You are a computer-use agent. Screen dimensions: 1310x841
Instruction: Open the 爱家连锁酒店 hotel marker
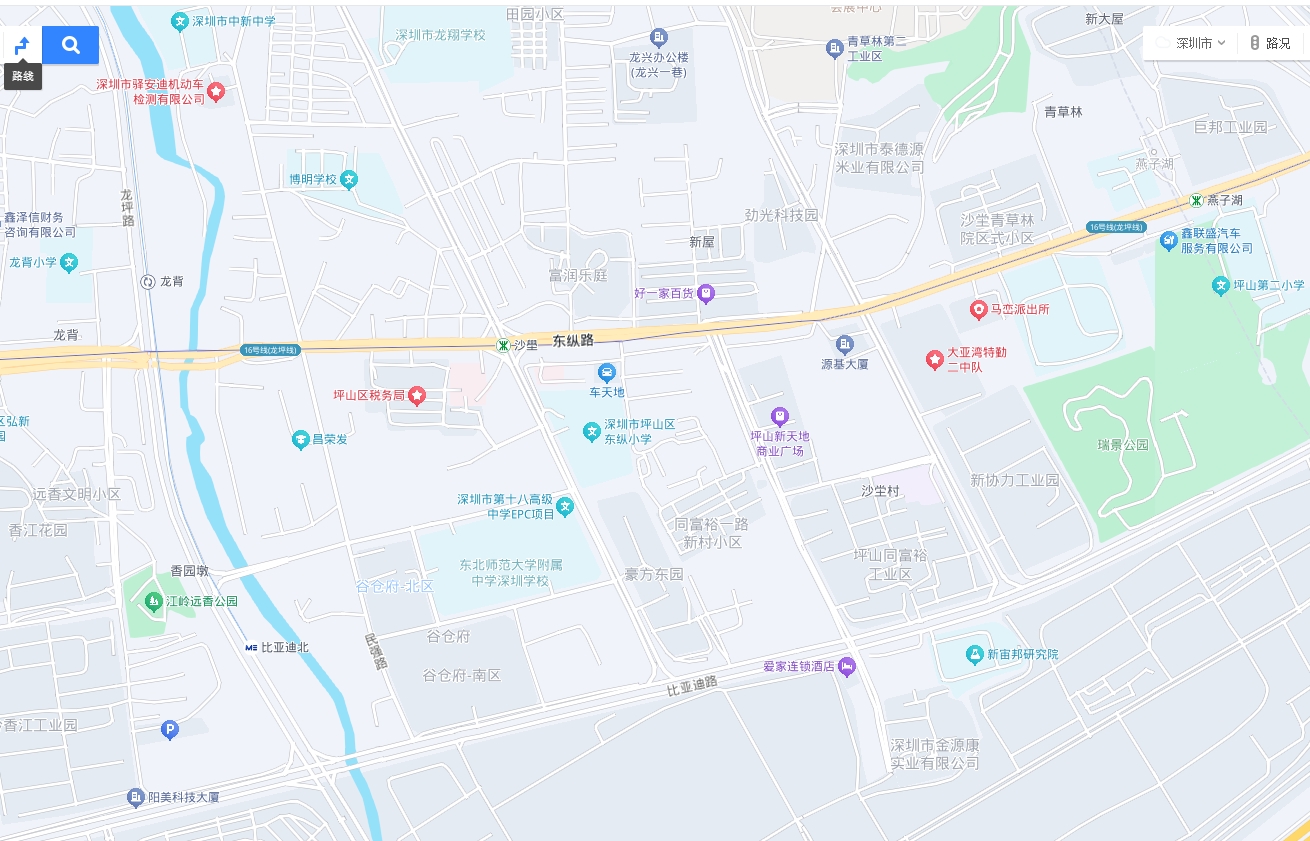(x=847, y=666)
